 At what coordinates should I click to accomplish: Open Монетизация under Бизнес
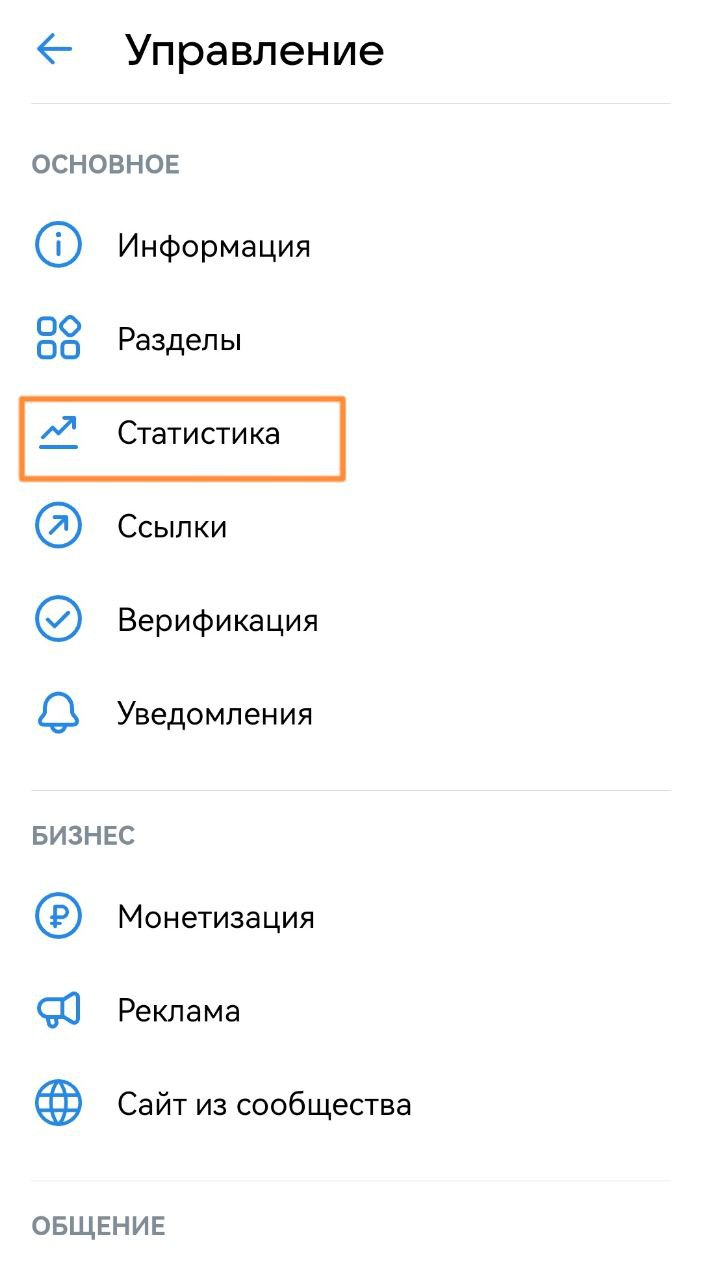pyautogui.click(x=215, y=917)
